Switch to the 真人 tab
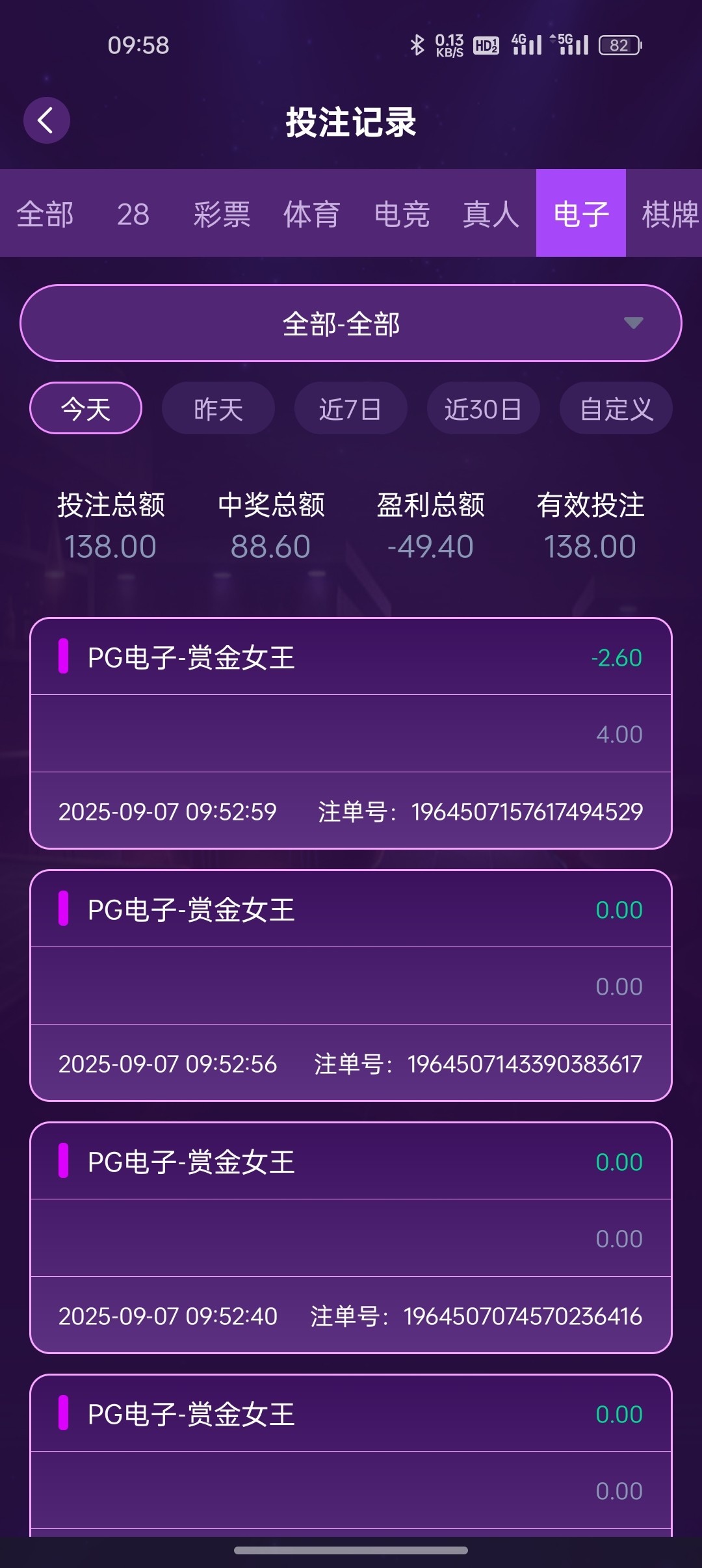This screenshot has width=702, height=1568. 490,215
